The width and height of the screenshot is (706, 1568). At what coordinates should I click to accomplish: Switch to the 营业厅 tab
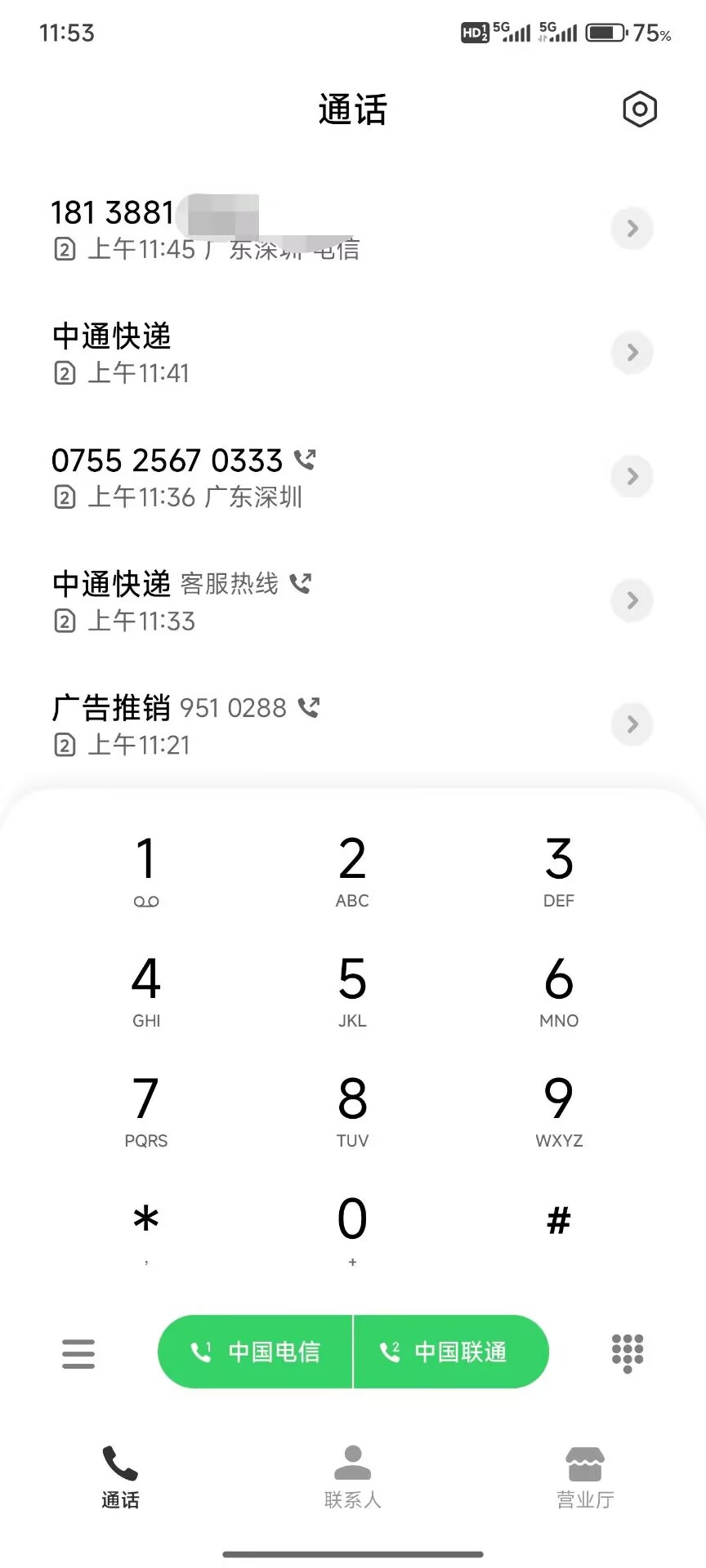585,1477
